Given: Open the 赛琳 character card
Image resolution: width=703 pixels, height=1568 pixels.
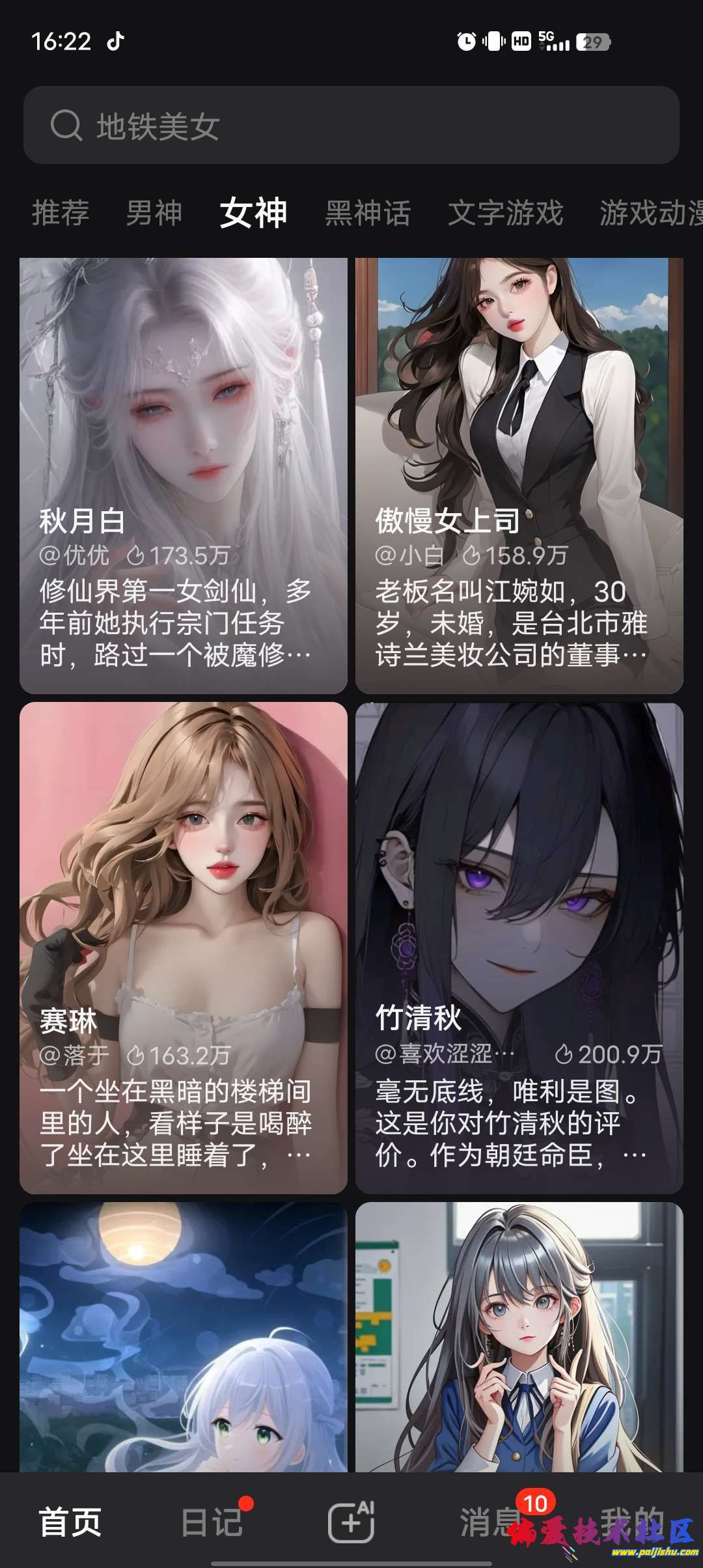Looking at the screenshot, I should pos(183,947).
